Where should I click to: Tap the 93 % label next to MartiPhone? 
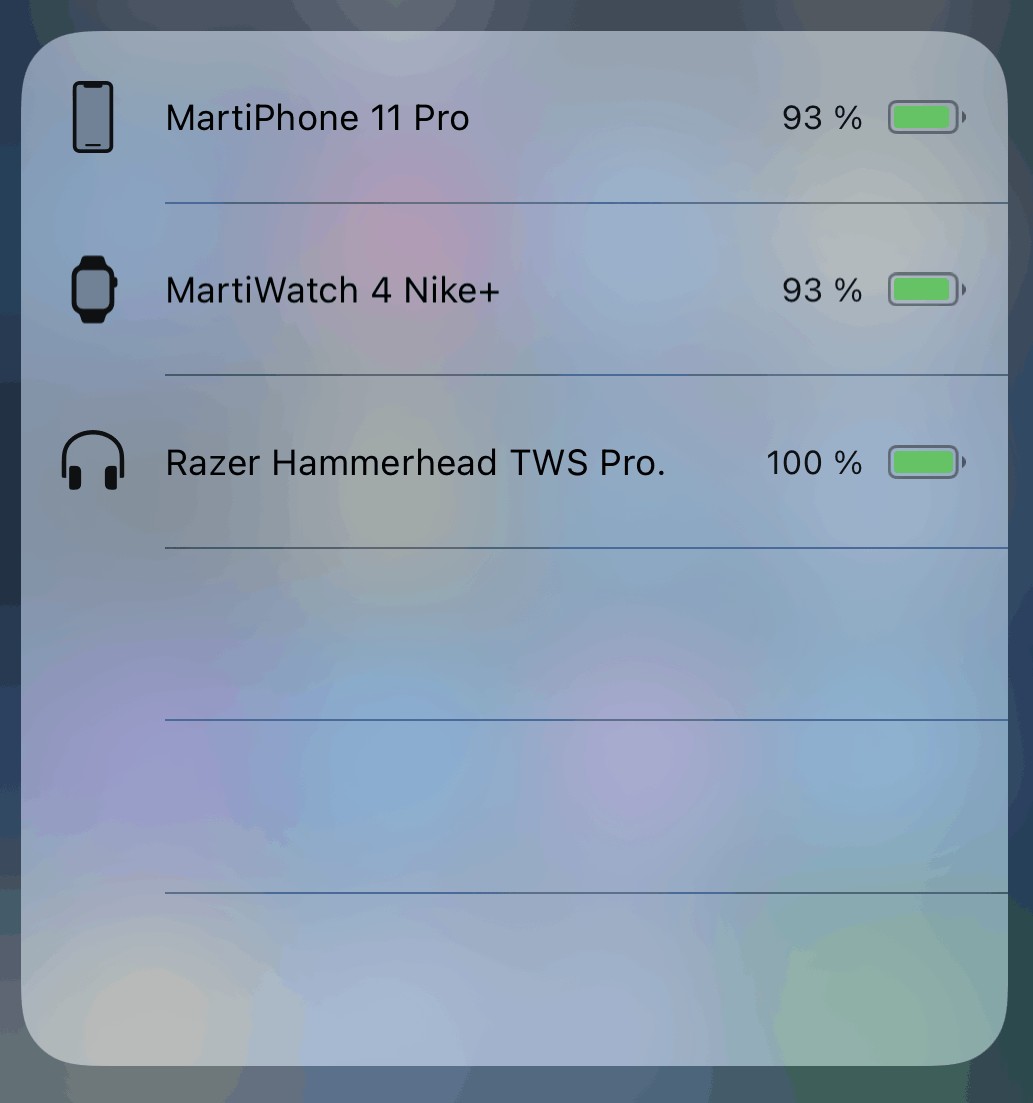(x=822, y=117)
